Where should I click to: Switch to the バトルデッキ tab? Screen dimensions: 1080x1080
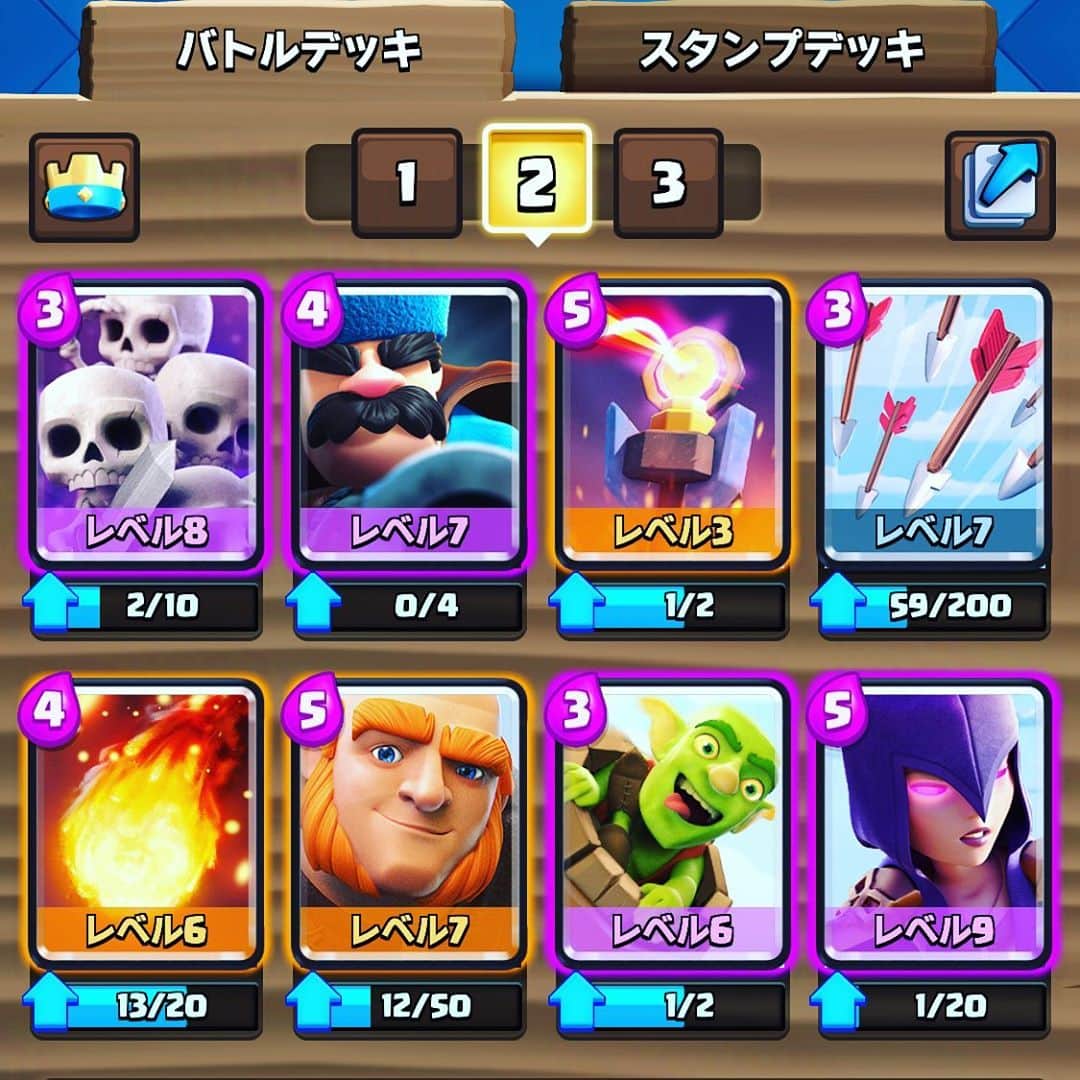pyautogui.click(x=300, y=50)
